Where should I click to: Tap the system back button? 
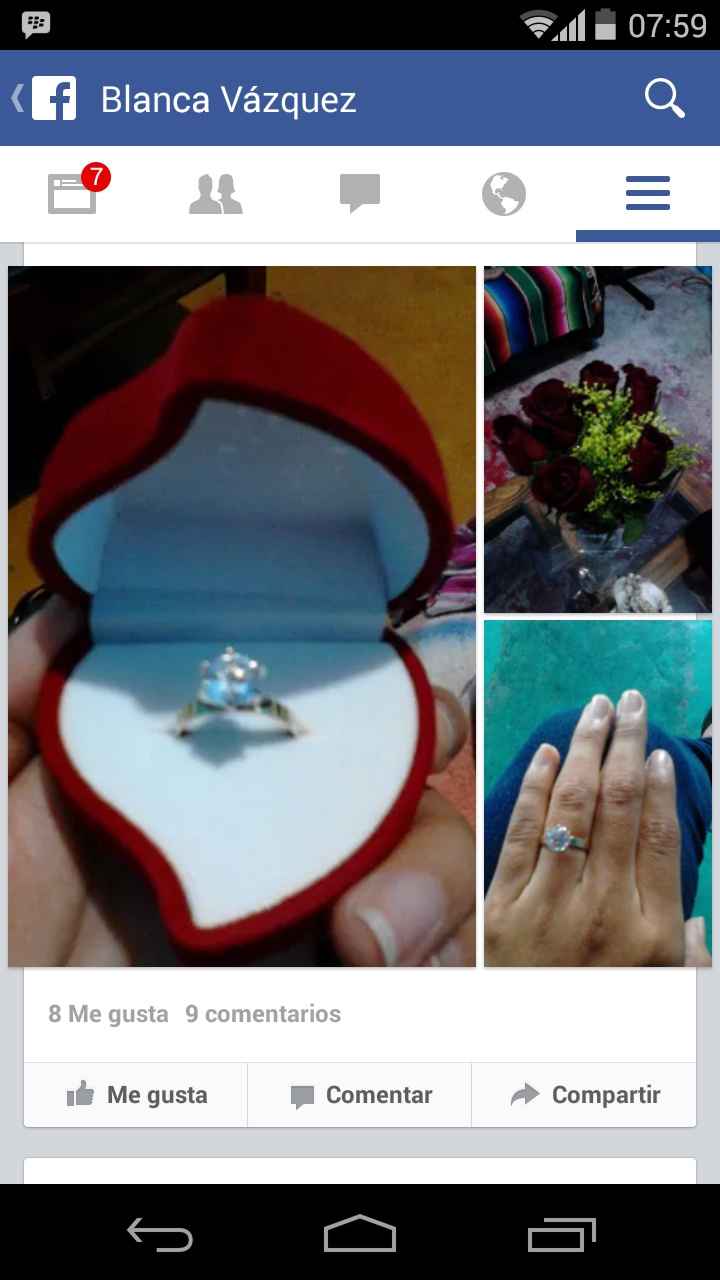coord(160,1235)
